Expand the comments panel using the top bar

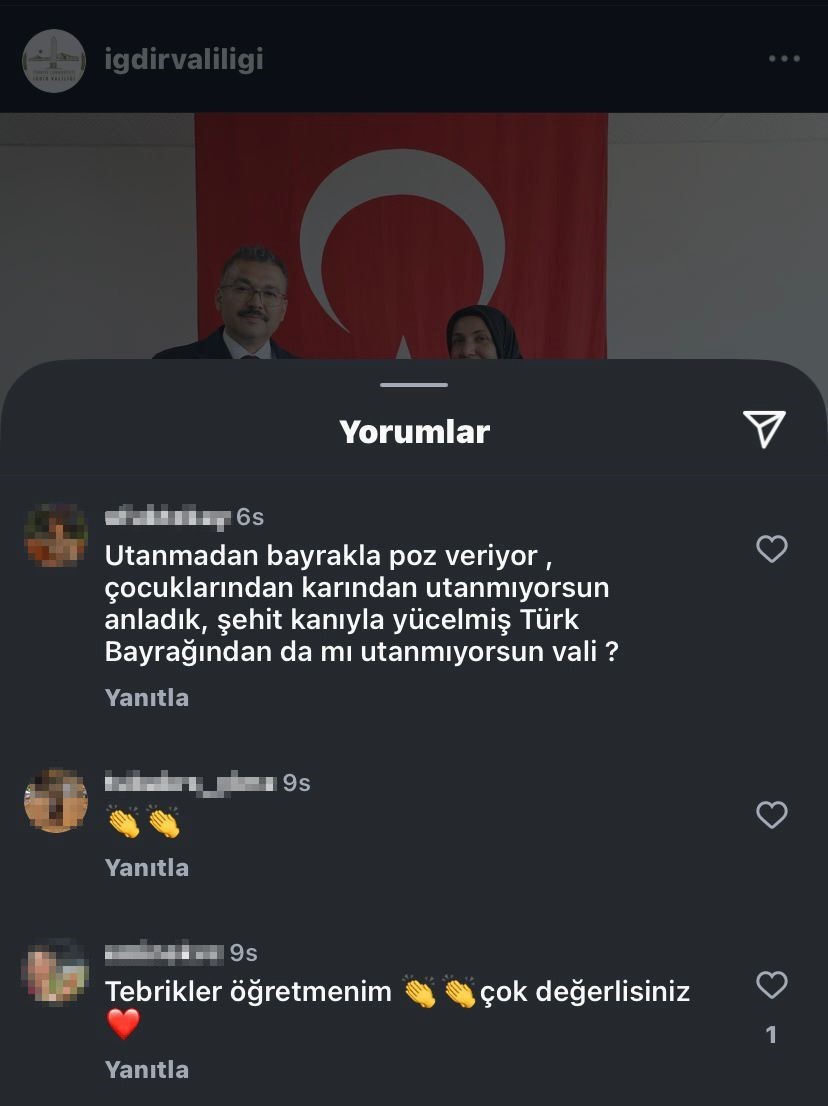pos(413,383)
